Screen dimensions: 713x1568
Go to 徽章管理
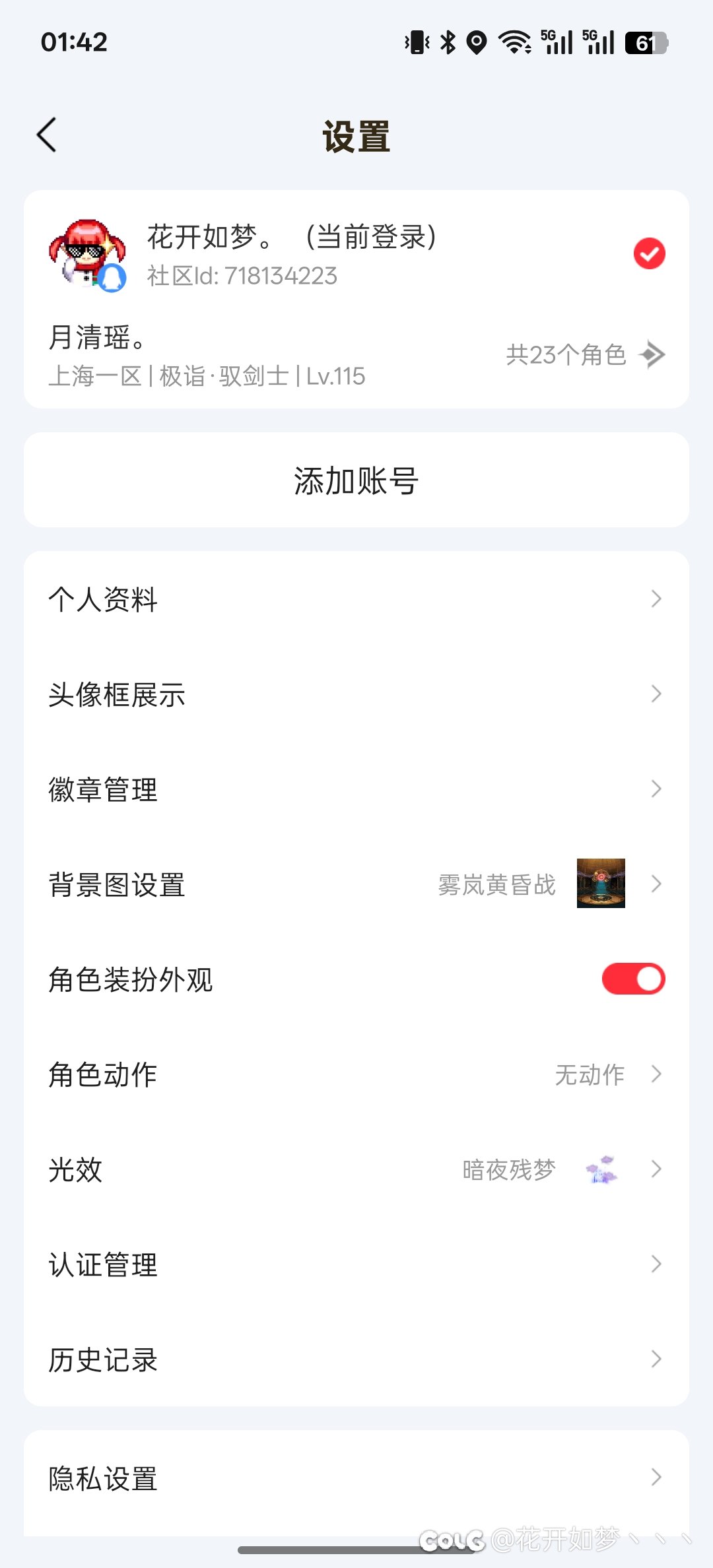click(356, 789)
